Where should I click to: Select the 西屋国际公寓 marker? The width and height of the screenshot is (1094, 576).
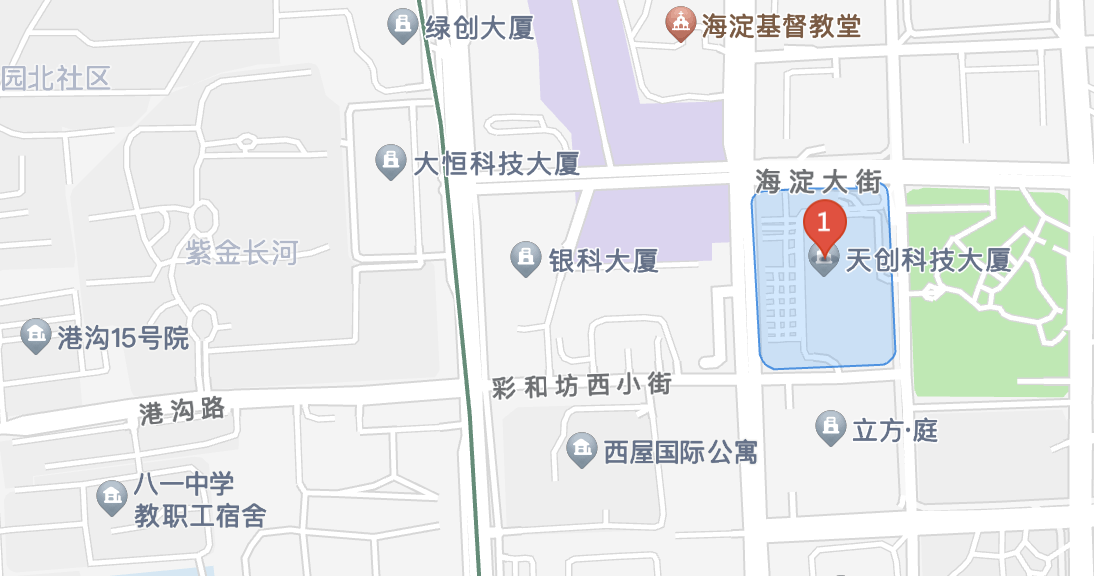pos(581,450)
